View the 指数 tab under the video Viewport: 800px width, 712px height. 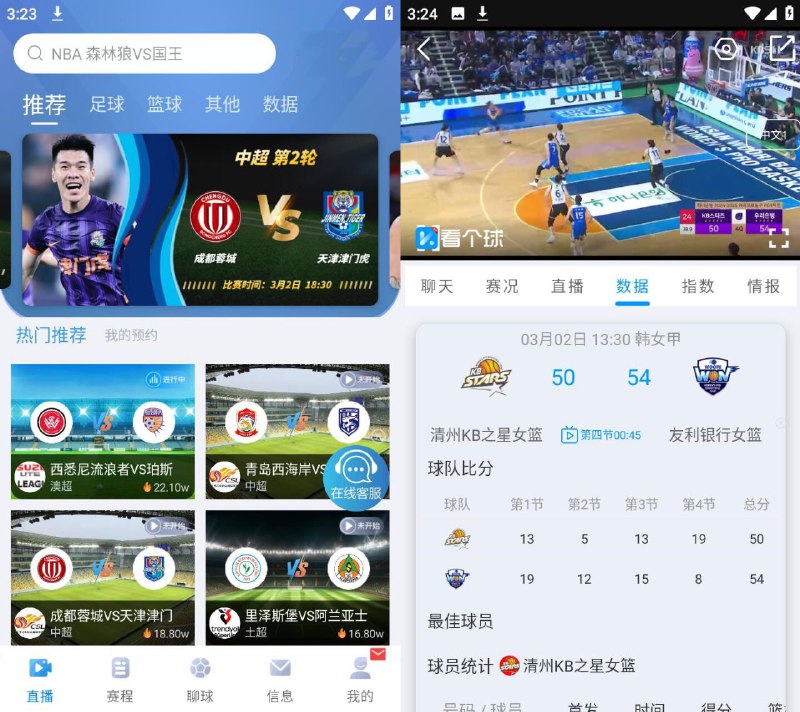698,286
